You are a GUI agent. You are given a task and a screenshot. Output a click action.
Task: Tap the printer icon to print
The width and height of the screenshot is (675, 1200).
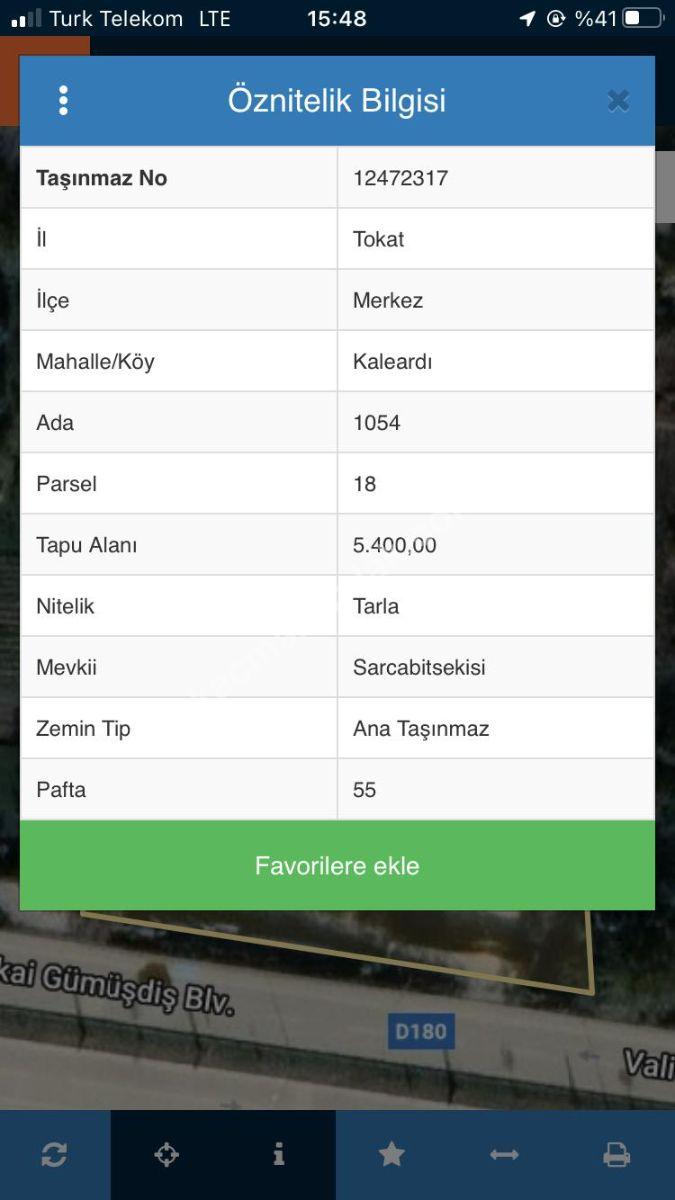pos(617,1155)
